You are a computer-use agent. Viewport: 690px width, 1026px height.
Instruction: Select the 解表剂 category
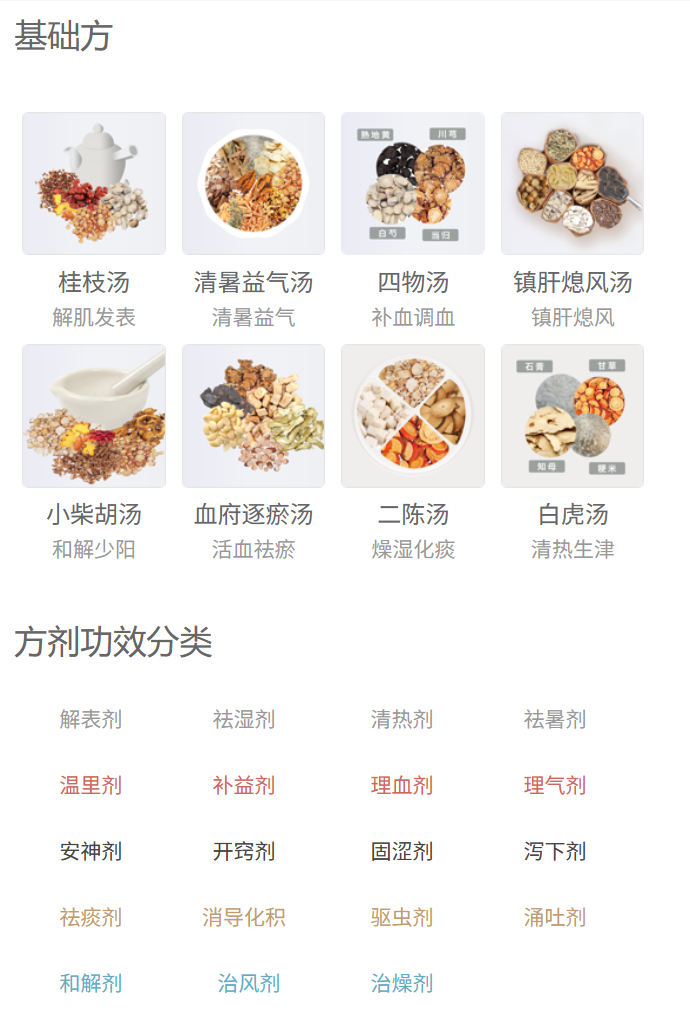pos(91,719)
